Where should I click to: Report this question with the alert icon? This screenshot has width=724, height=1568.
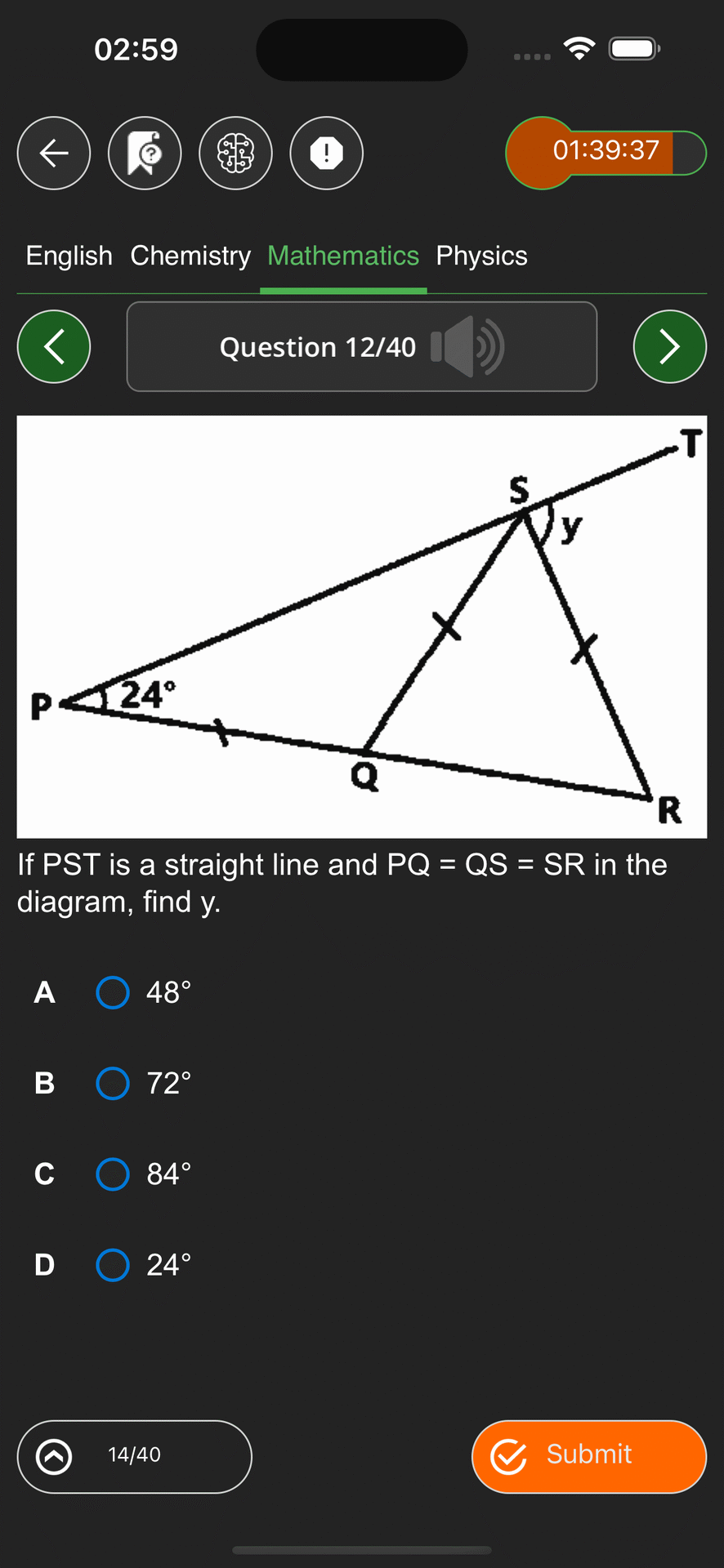click(326, 153)
